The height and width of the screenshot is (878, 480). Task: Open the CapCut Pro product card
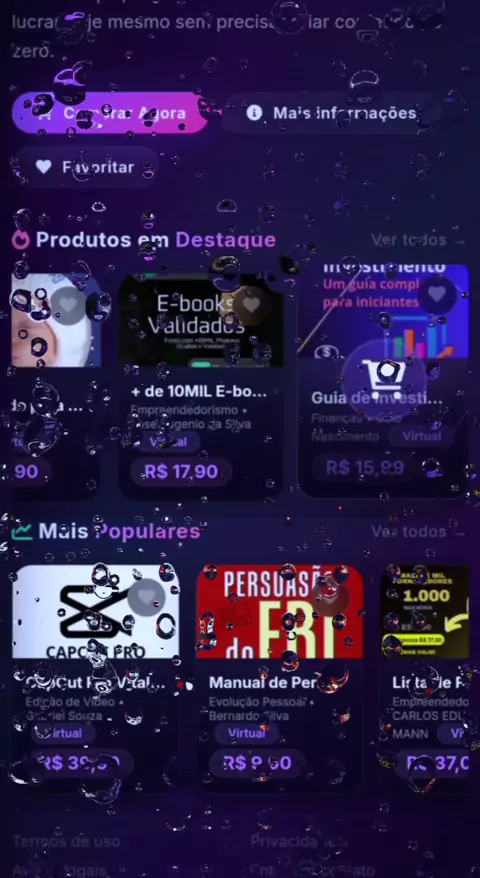[96, 676]
